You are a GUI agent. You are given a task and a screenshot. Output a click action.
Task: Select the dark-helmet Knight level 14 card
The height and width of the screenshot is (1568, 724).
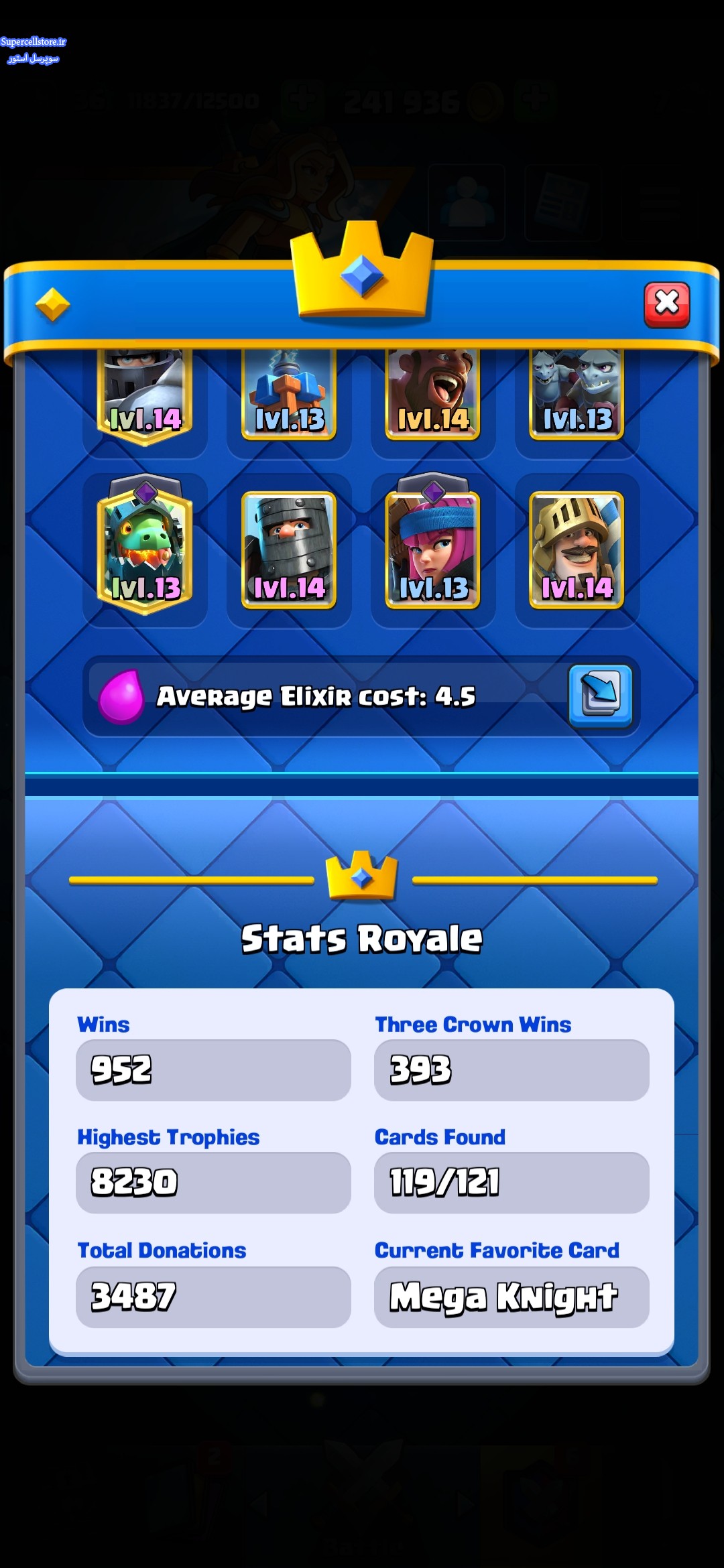click(289, 551)
